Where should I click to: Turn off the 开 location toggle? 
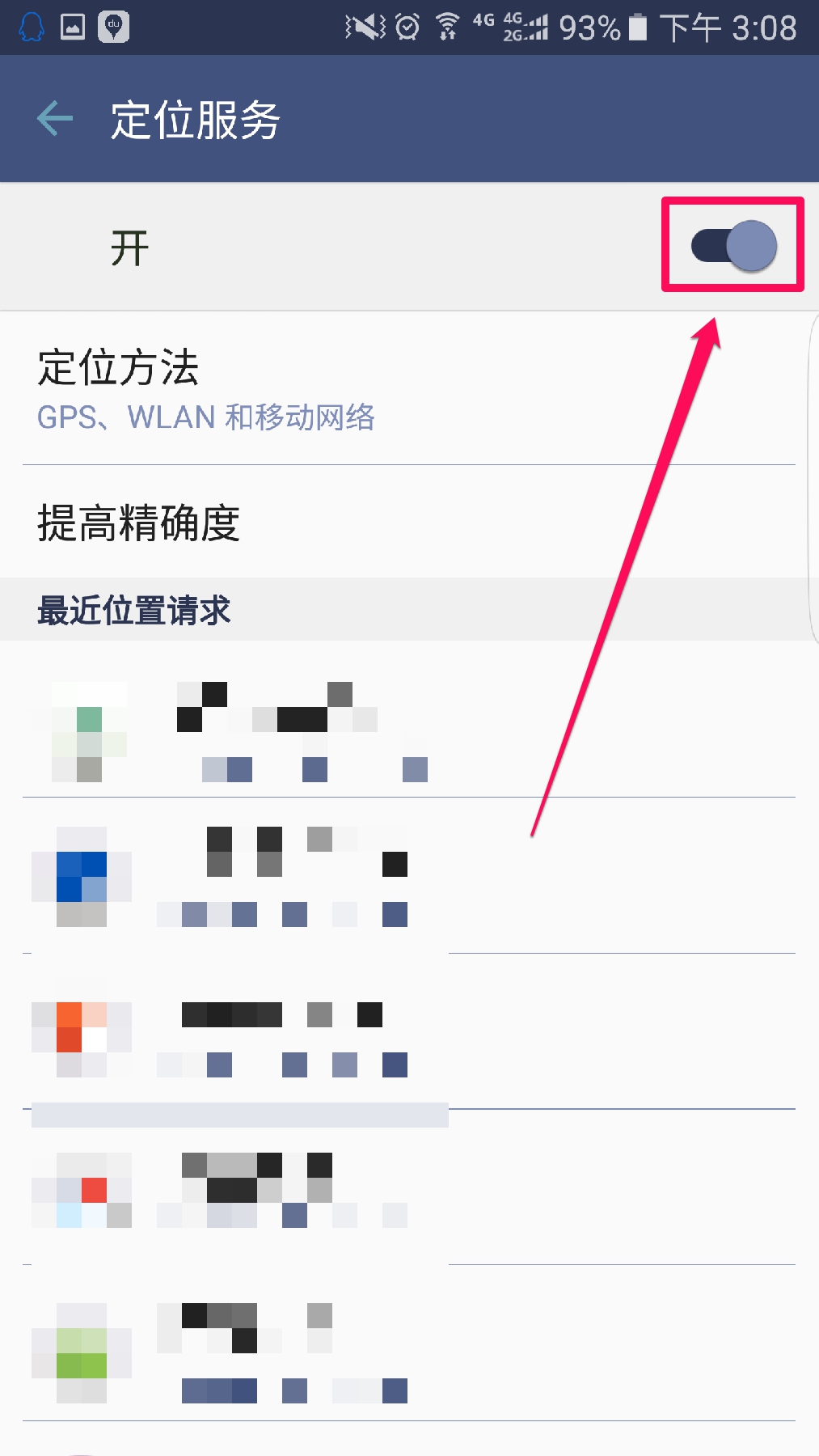(x=733, y=245)
